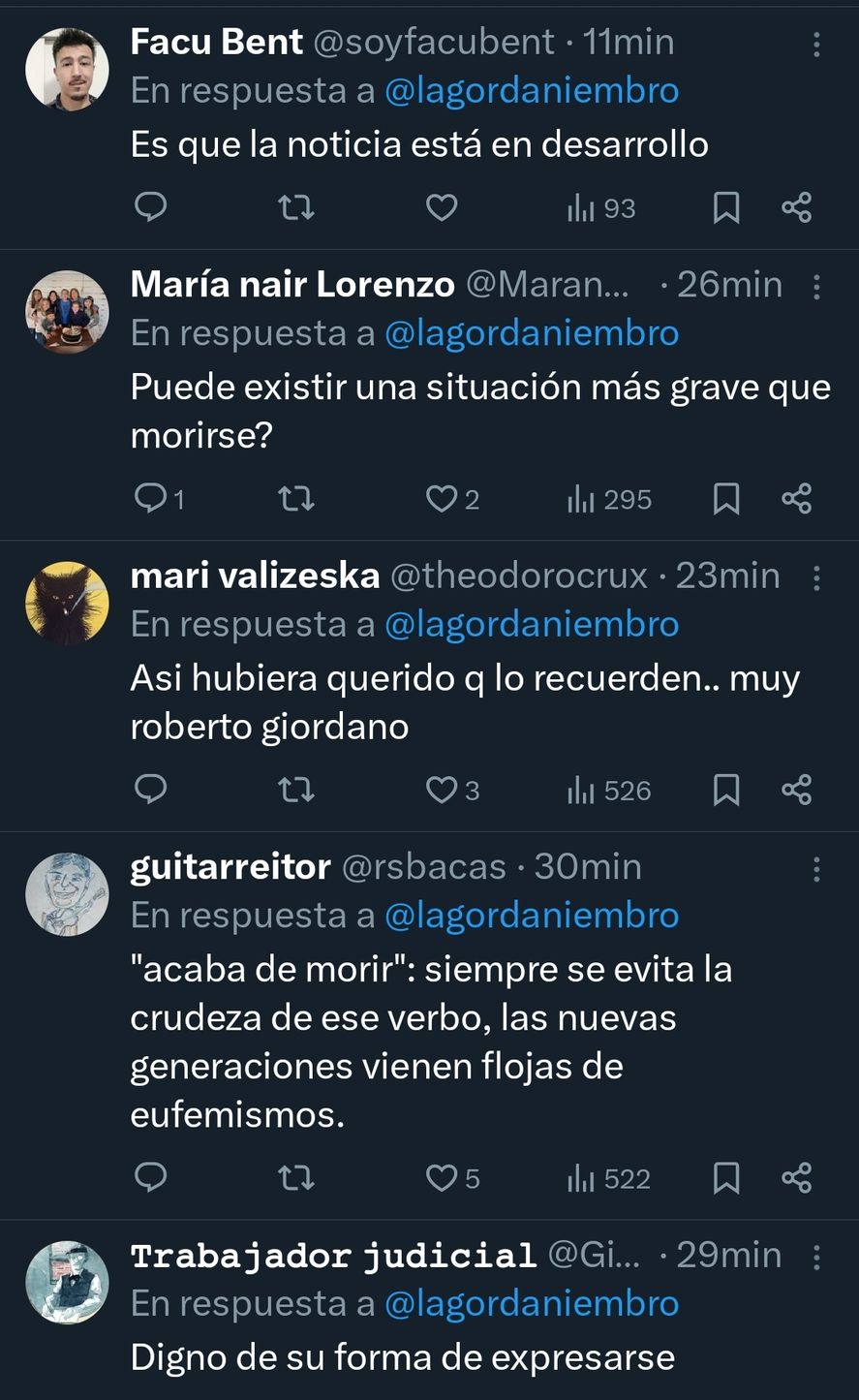Share guitarreitor's tweet
This screenshot has width=859, height=1400.
[796, 1178]
